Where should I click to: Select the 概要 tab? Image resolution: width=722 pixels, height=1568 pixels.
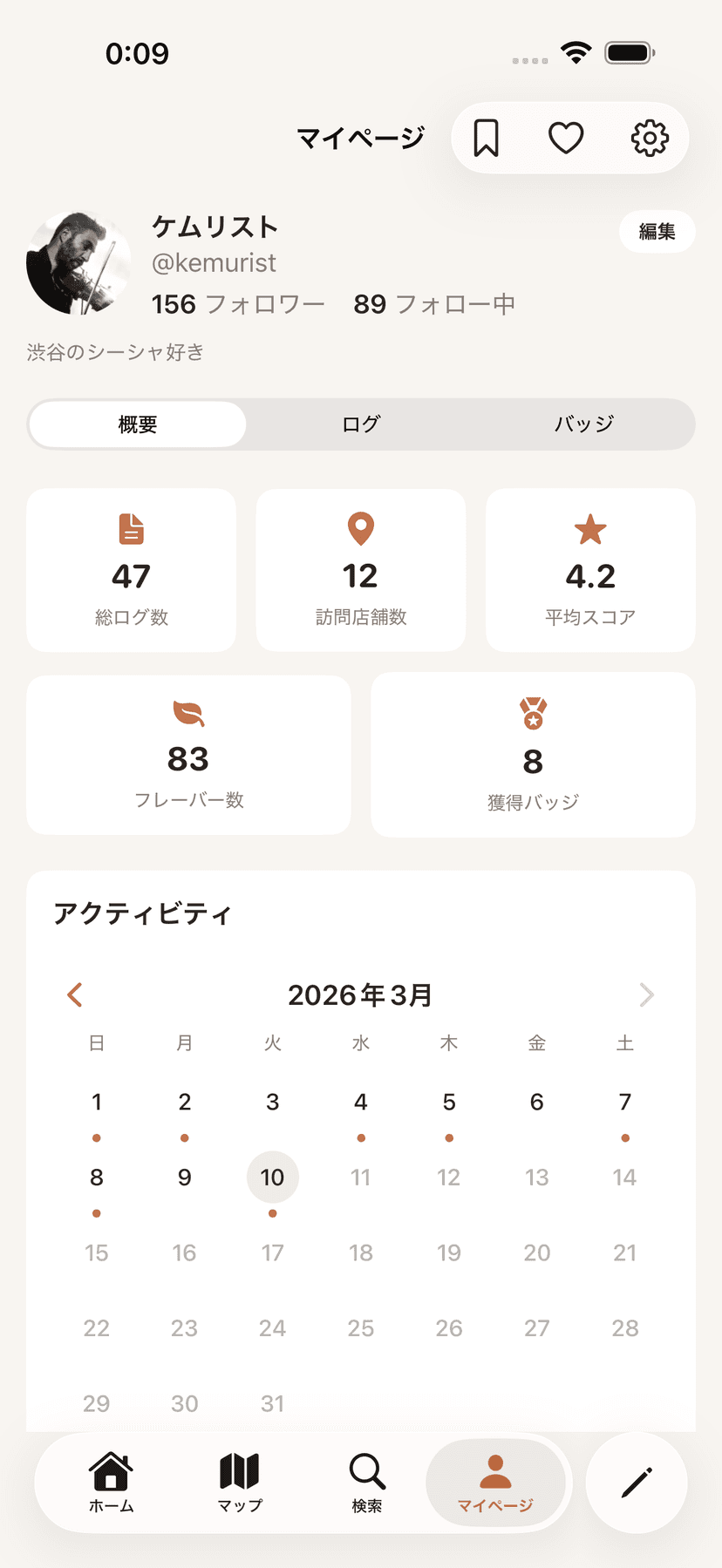(x=136, y=424)
